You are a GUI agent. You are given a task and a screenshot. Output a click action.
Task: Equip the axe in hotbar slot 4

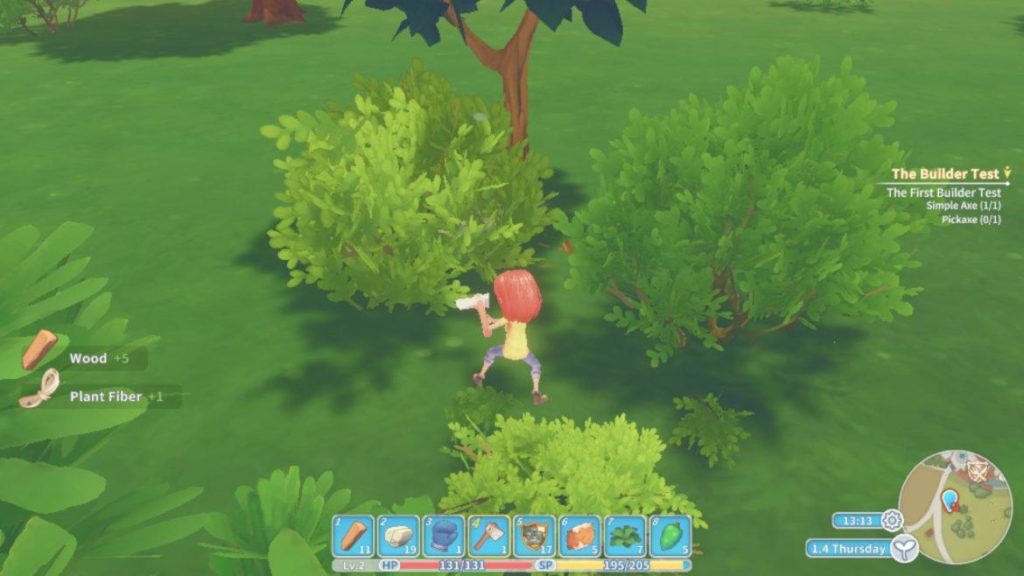click(x=489, y=536)
